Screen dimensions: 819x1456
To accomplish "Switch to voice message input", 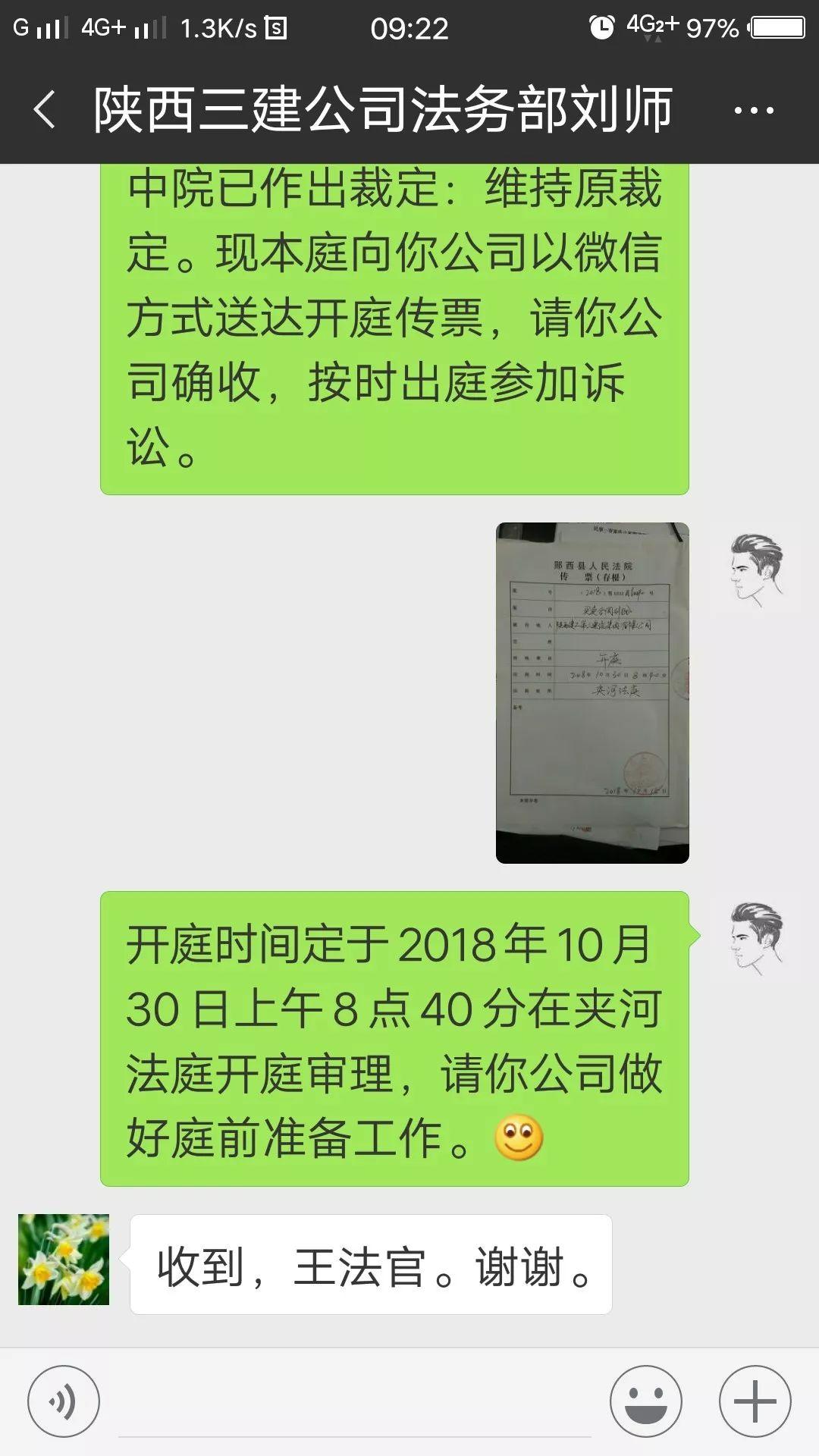I will 64,1401.
